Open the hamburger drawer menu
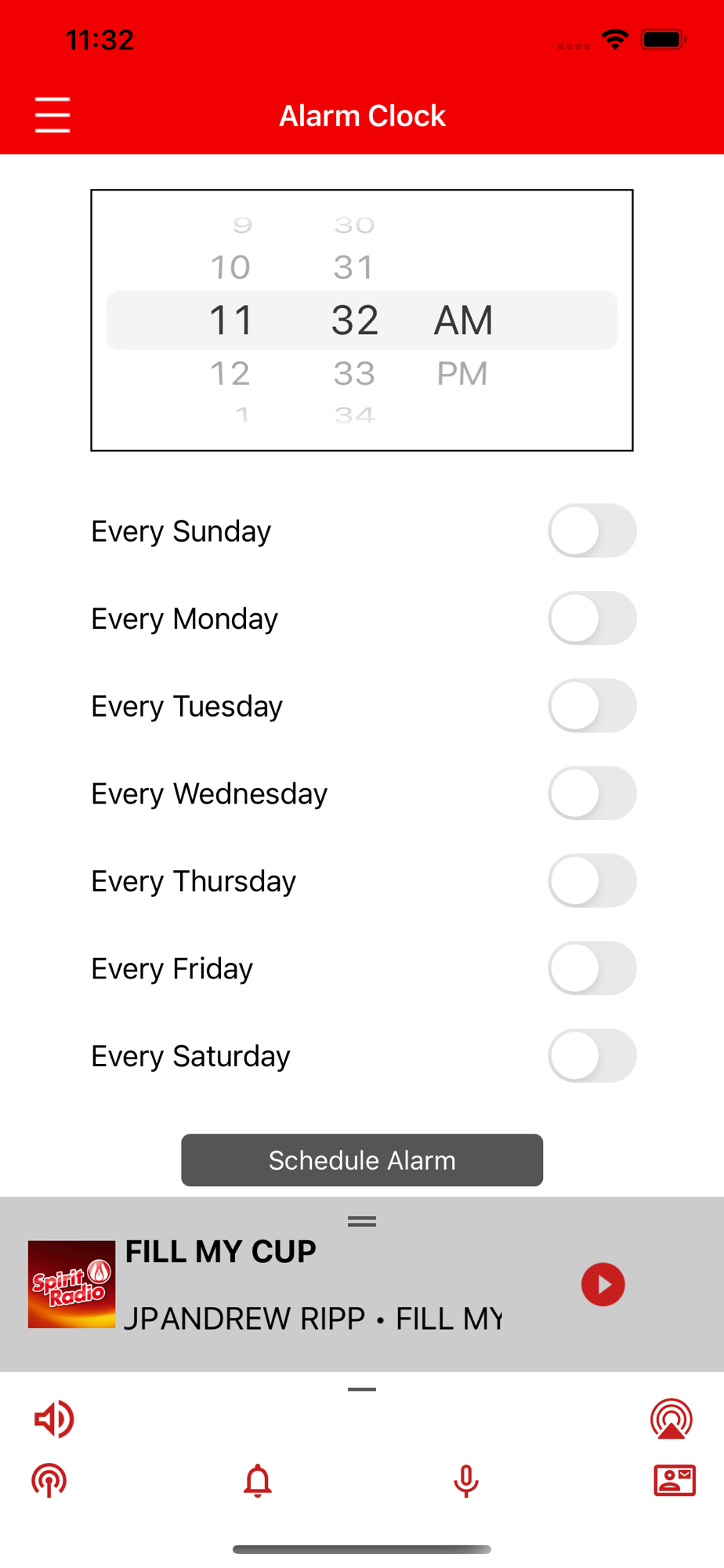 click(52, 115)
